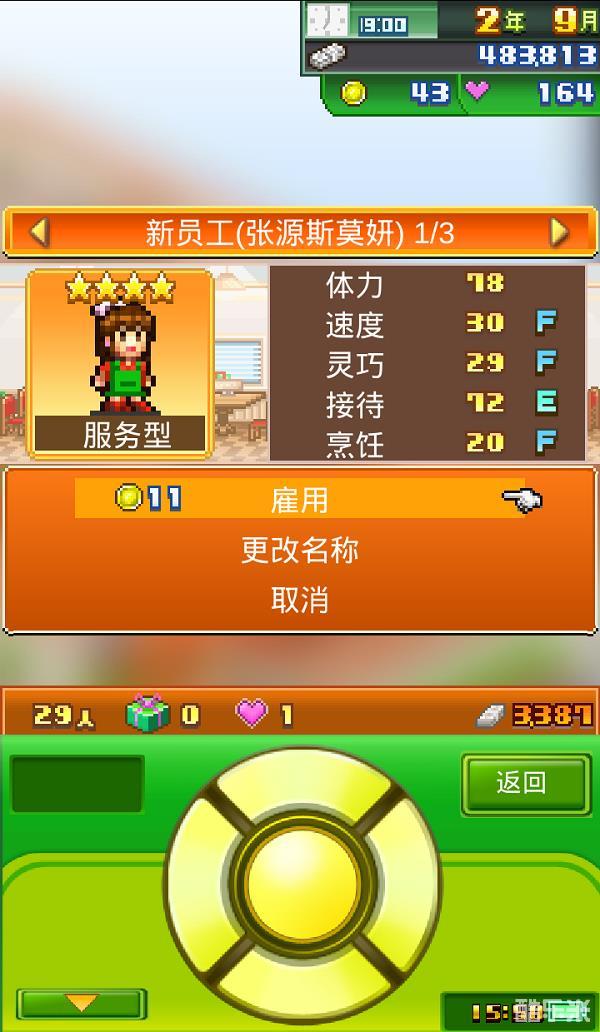The image size is (600, 1032).
Task: Collapse the controller with the down-arrow button
Action: click(82, 1003)
